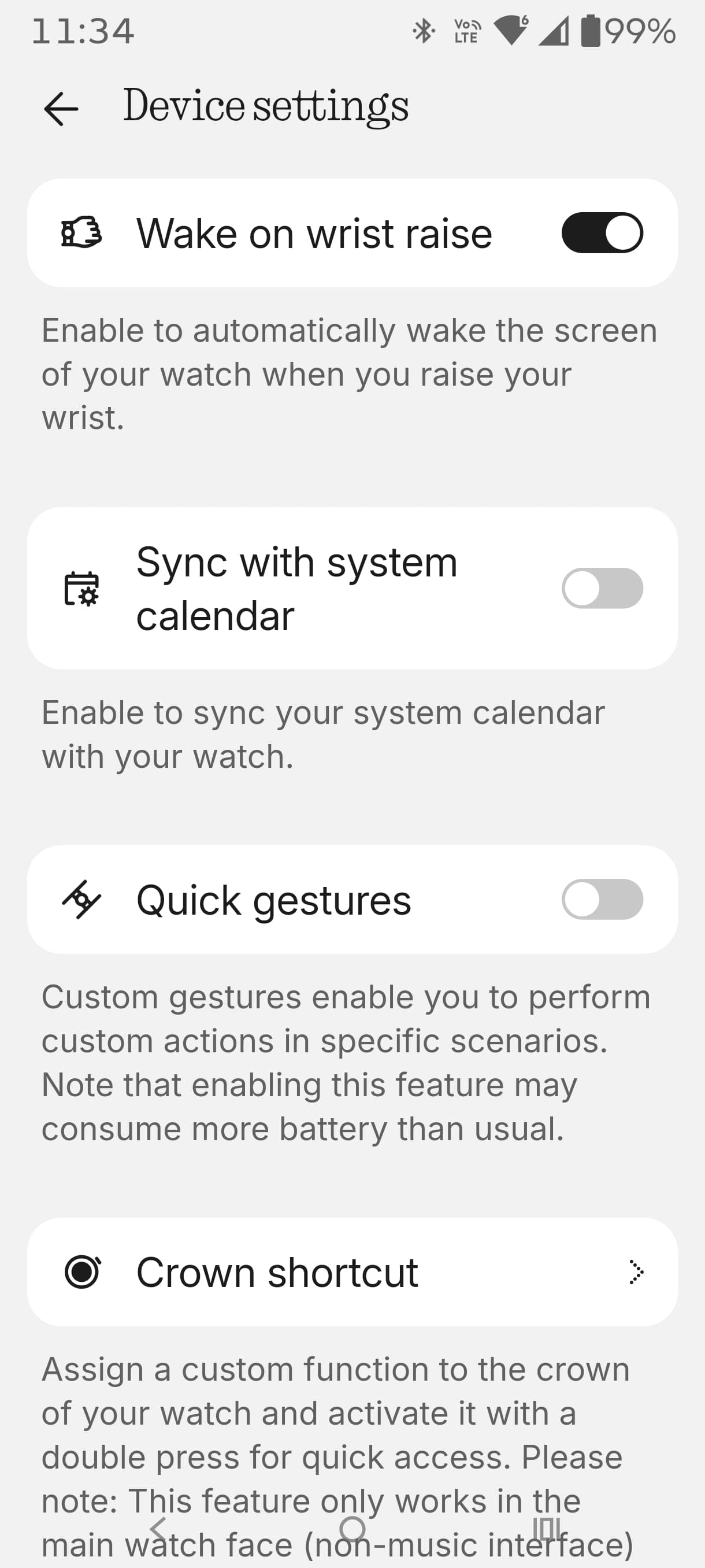Tap the system home button
Viewport: 705px width, 1568px height.
352,1529
